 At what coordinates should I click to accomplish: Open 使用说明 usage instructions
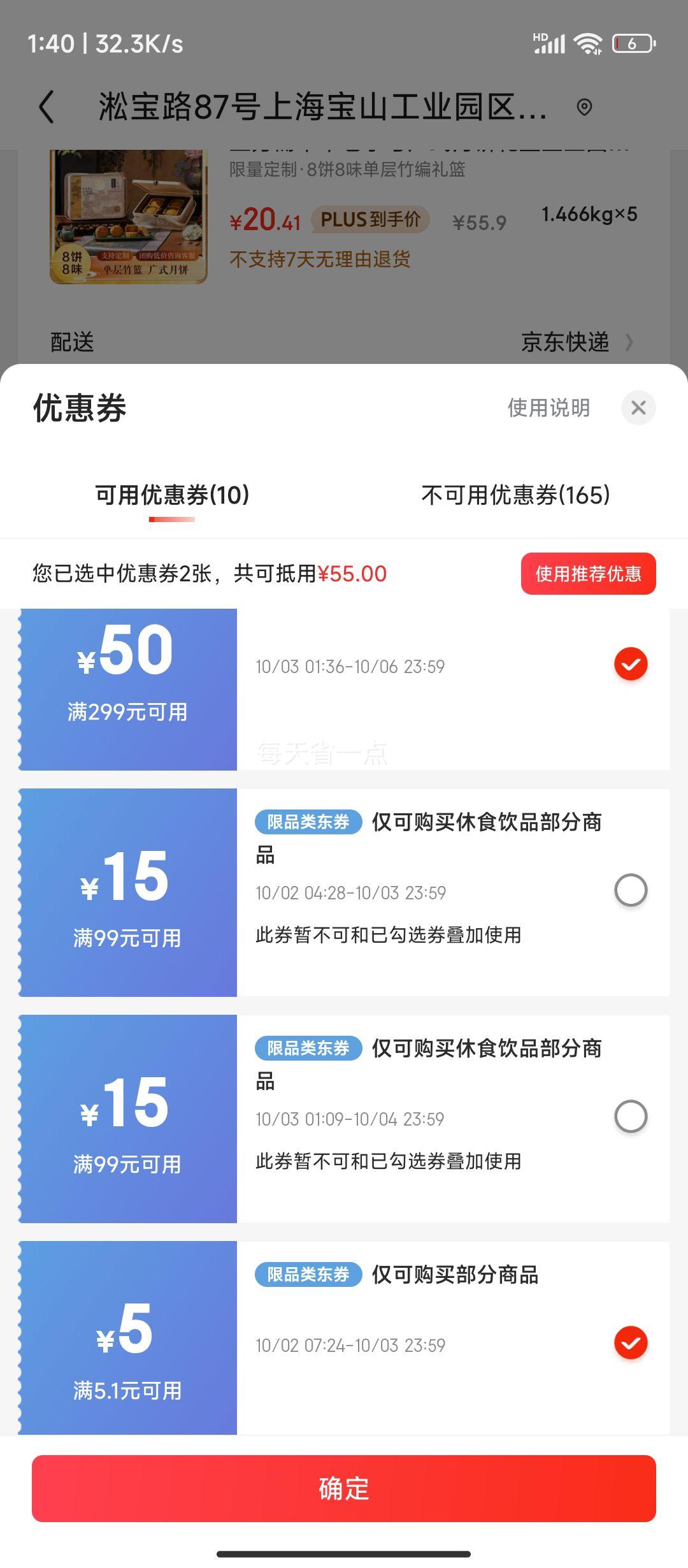point(548,408)
